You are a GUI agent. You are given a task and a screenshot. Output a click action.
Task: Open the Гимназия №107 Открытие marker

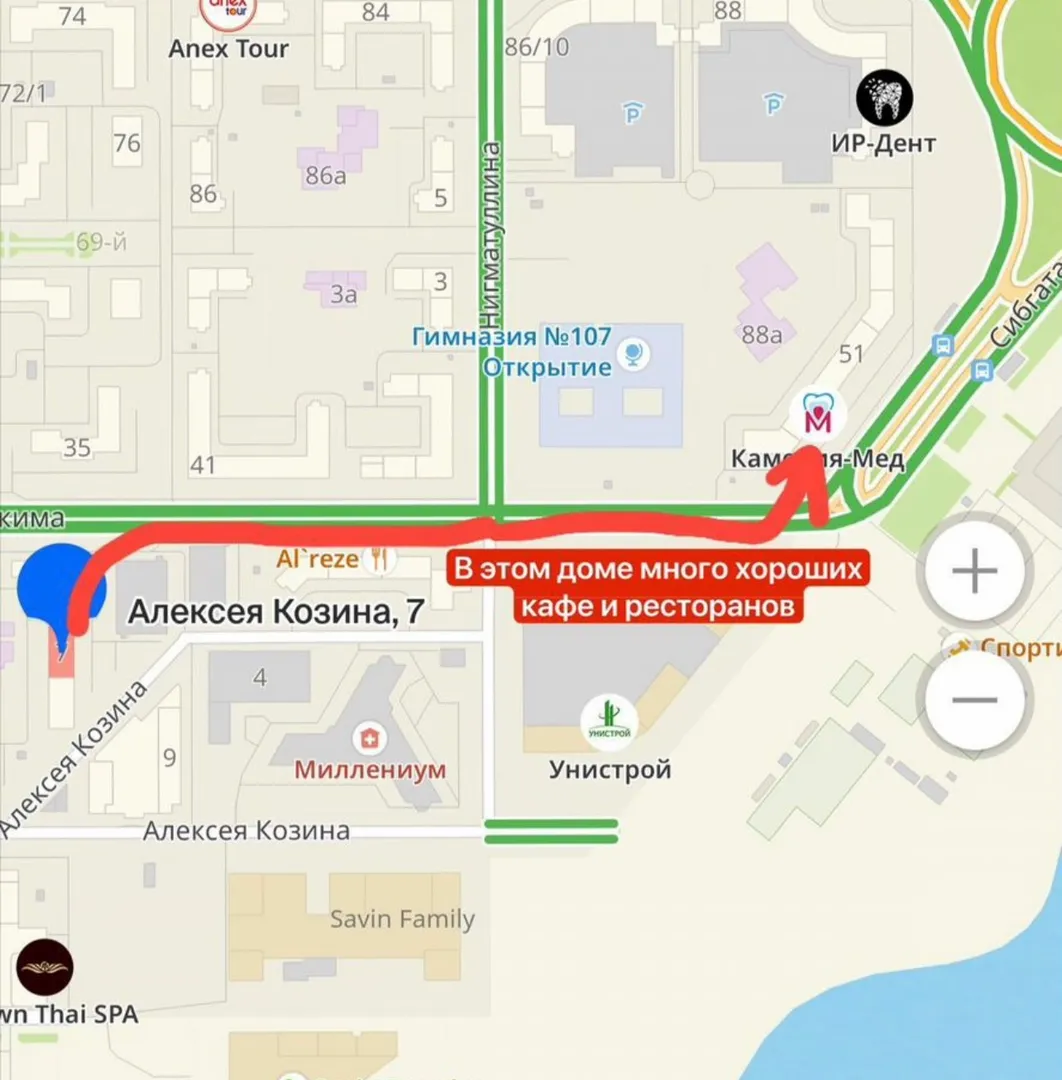(x=633, y=353)
